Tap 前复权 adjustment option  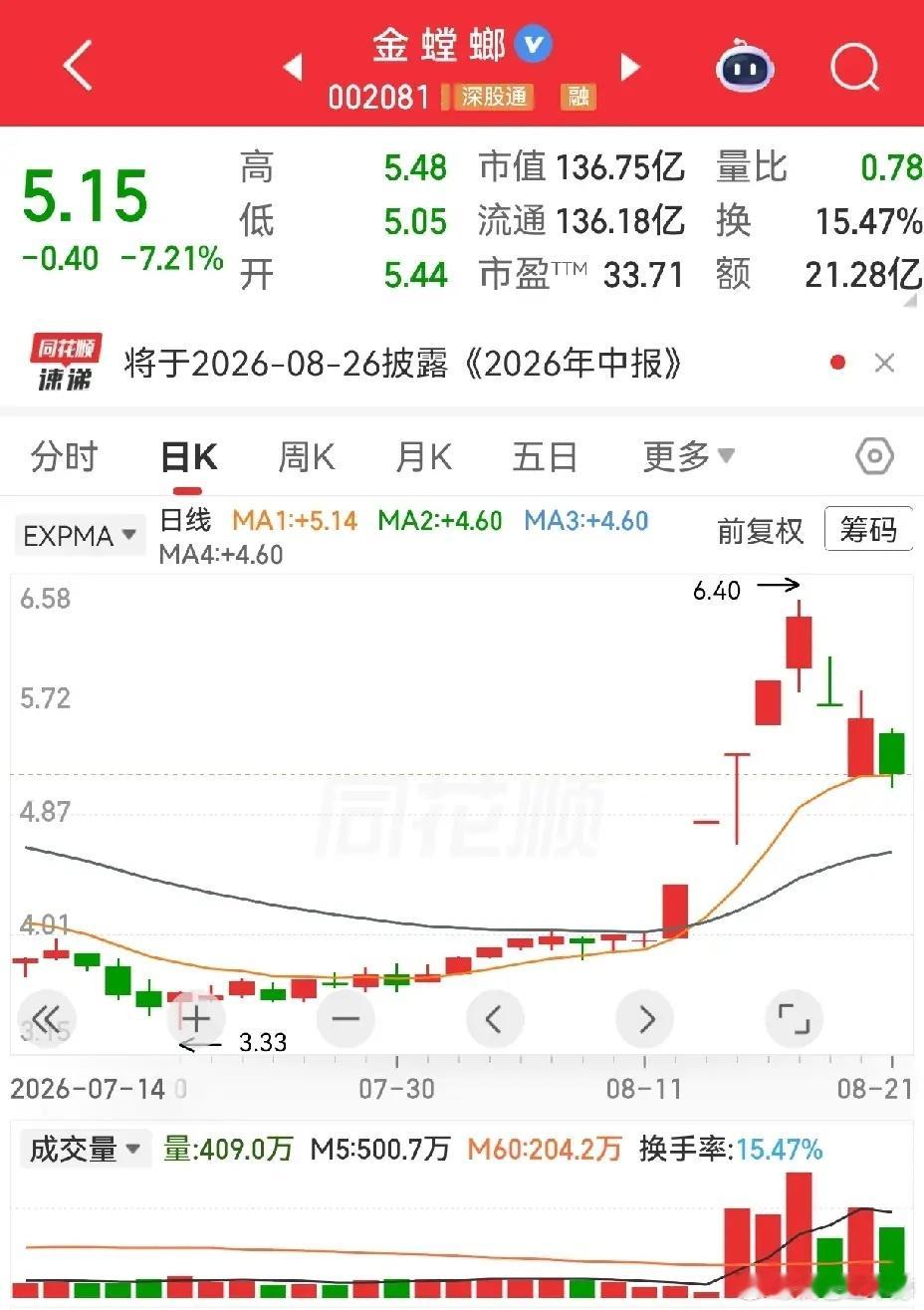(x=760, y=531)
